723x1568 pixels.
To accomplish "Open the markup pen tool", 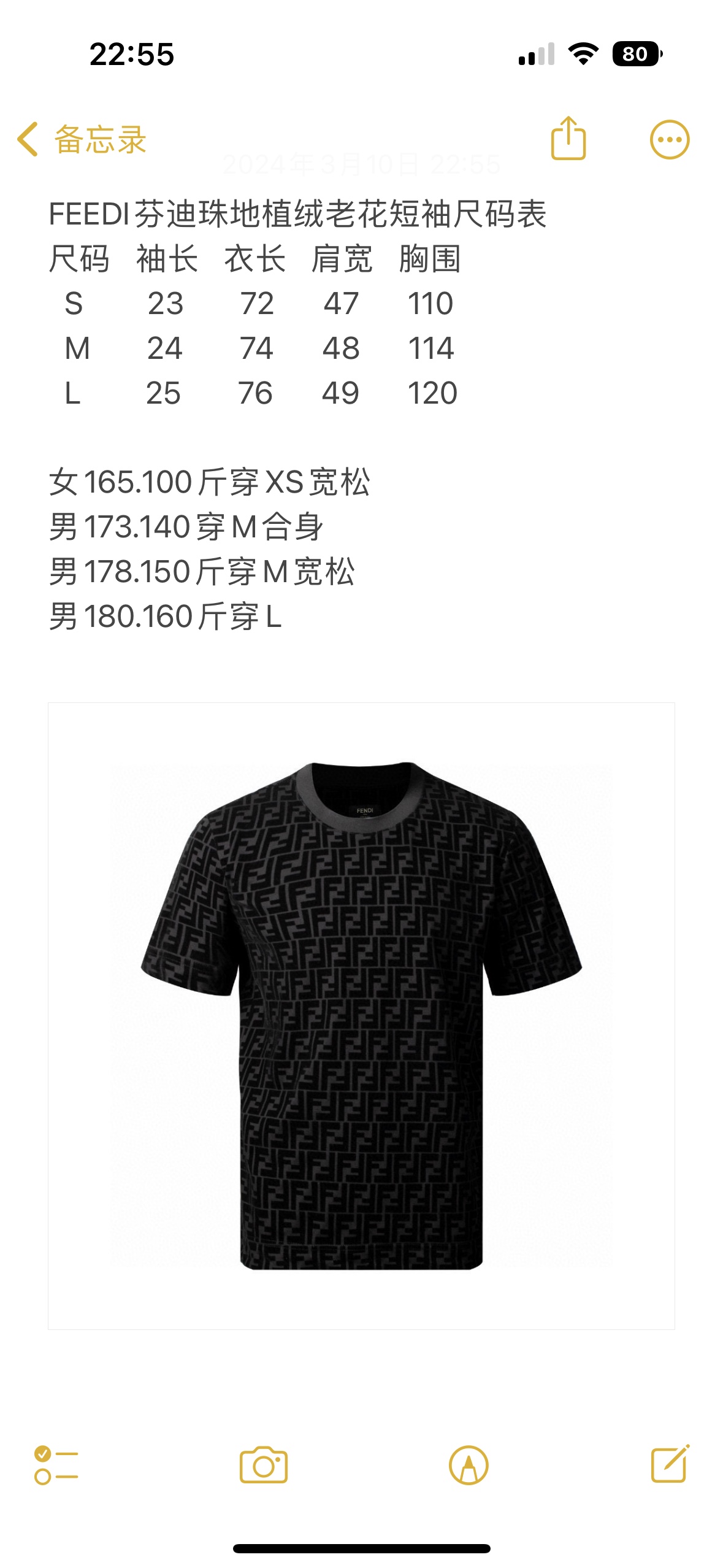I will pos(469,1466).
